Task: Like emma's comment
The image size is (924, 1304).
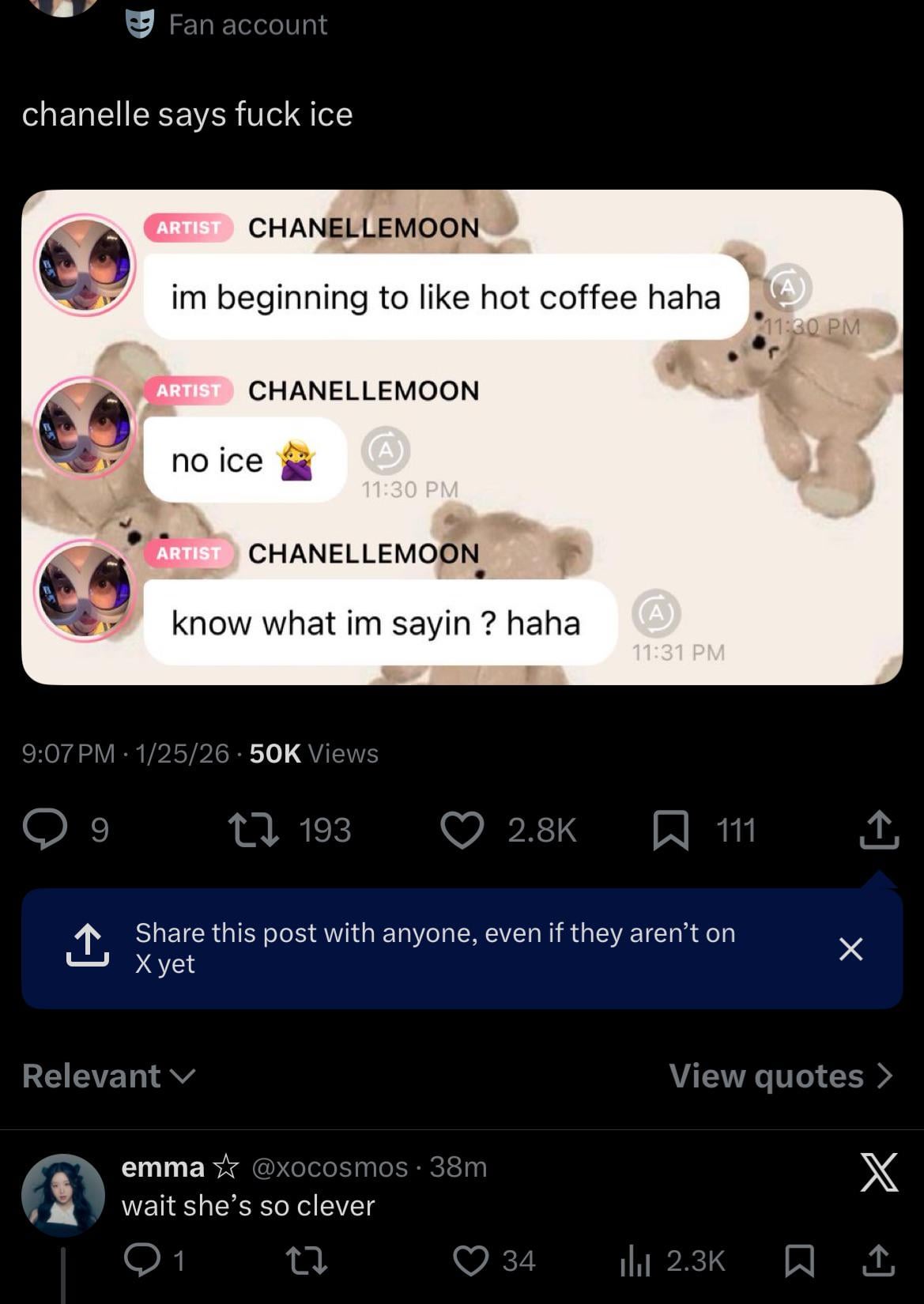Action: tap(471, 1261)
